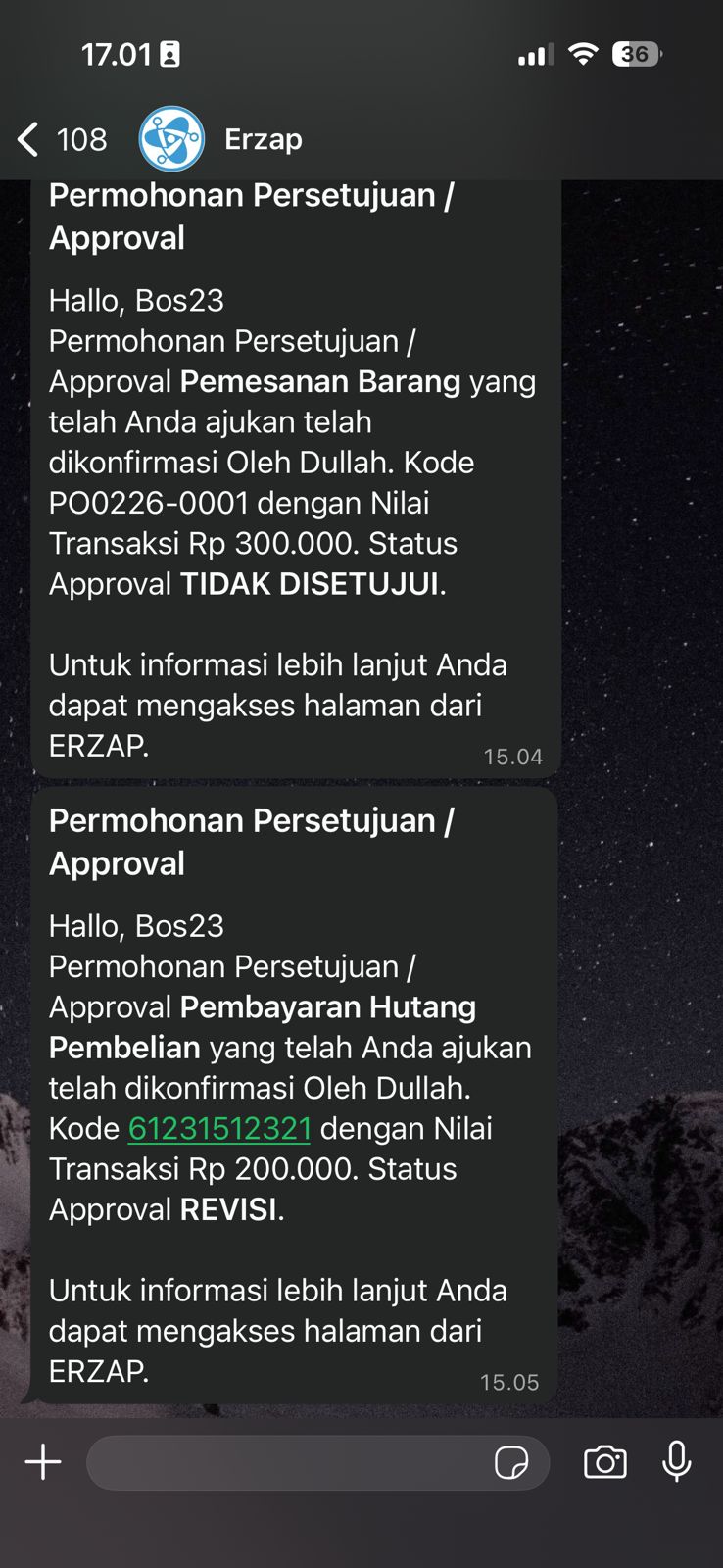Launch the camera to send a photo

point(604,1462)
